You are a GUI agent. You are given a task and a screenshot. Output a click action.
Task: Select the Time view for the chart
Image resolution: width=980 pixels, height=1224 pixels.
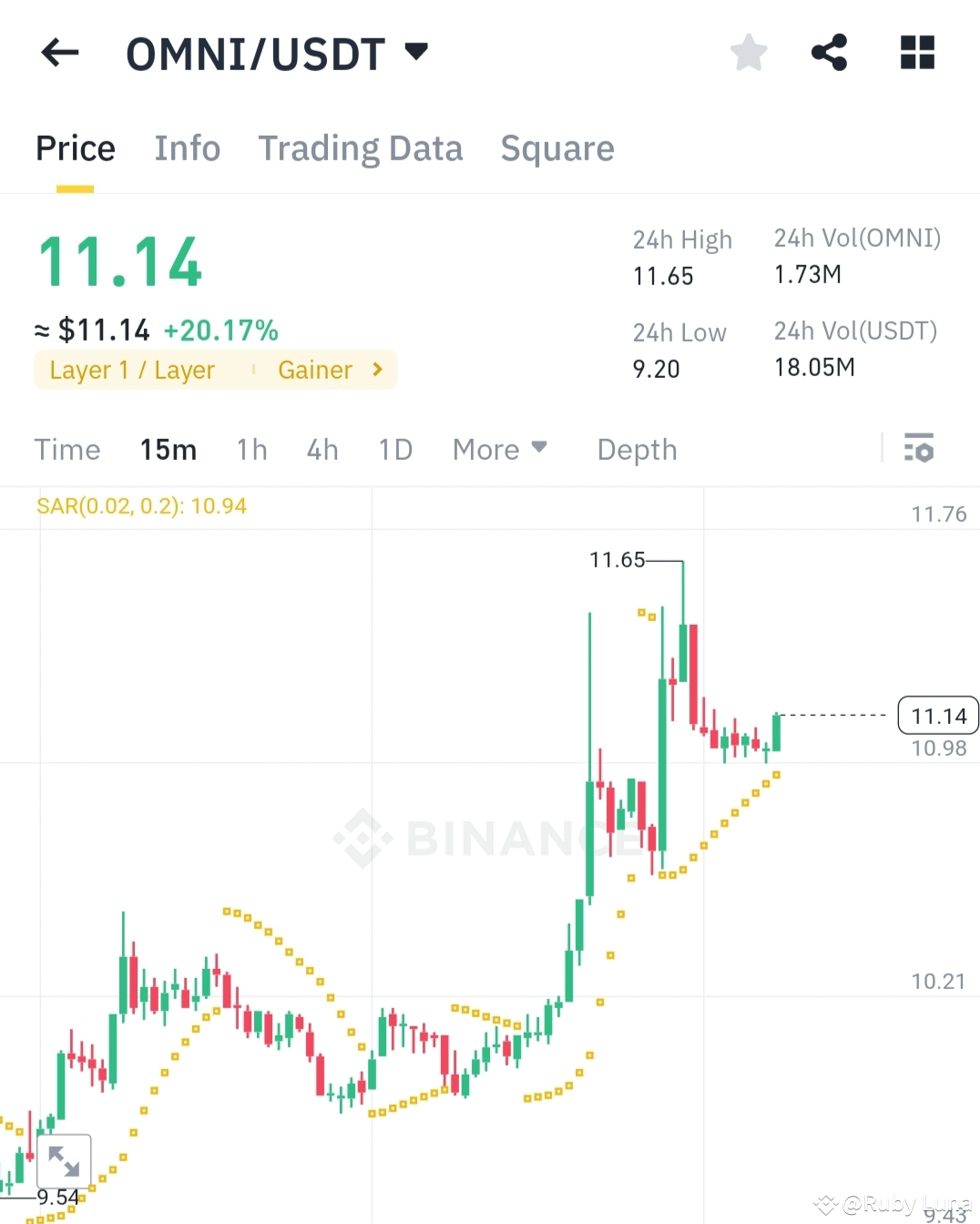point(67,449)
